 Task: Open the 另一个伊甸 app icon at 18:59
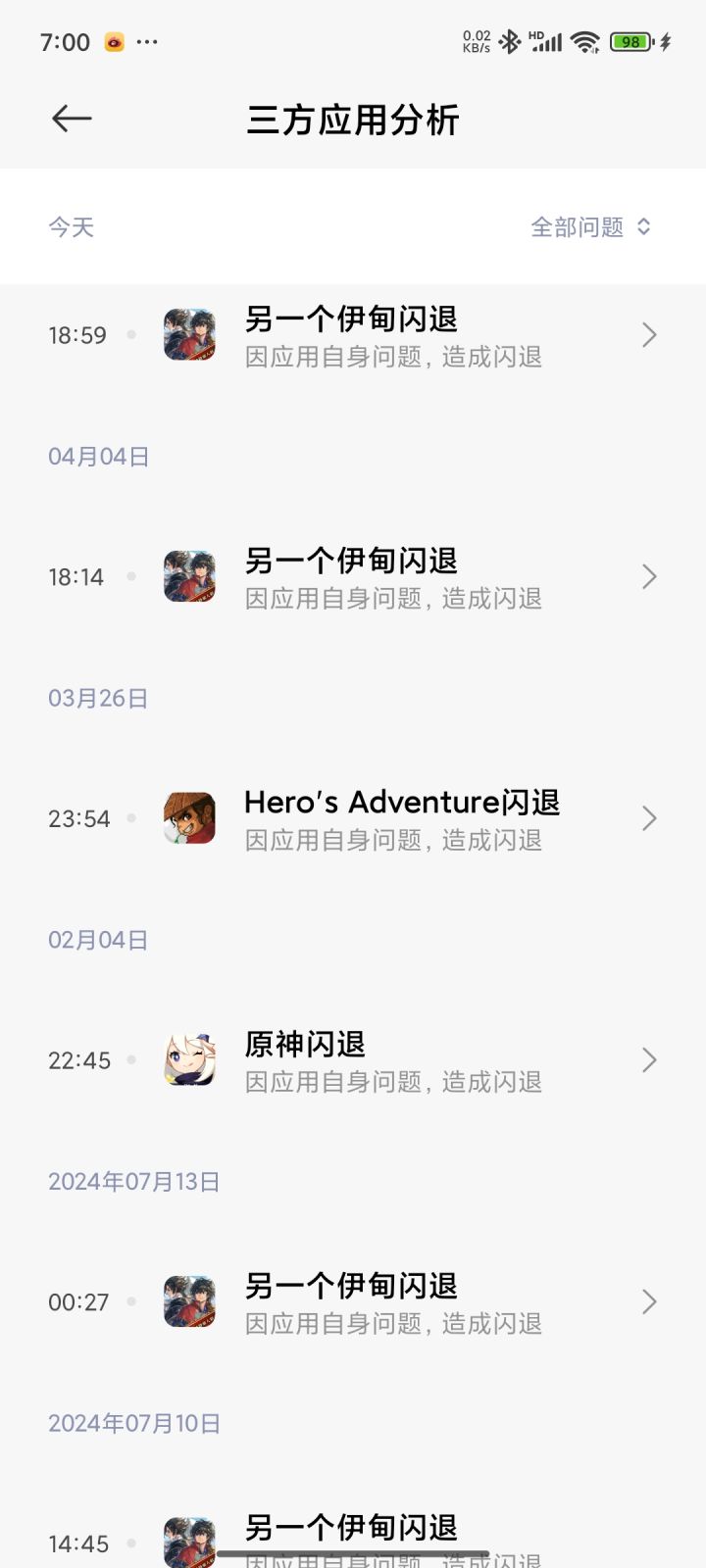pos(188,334)
